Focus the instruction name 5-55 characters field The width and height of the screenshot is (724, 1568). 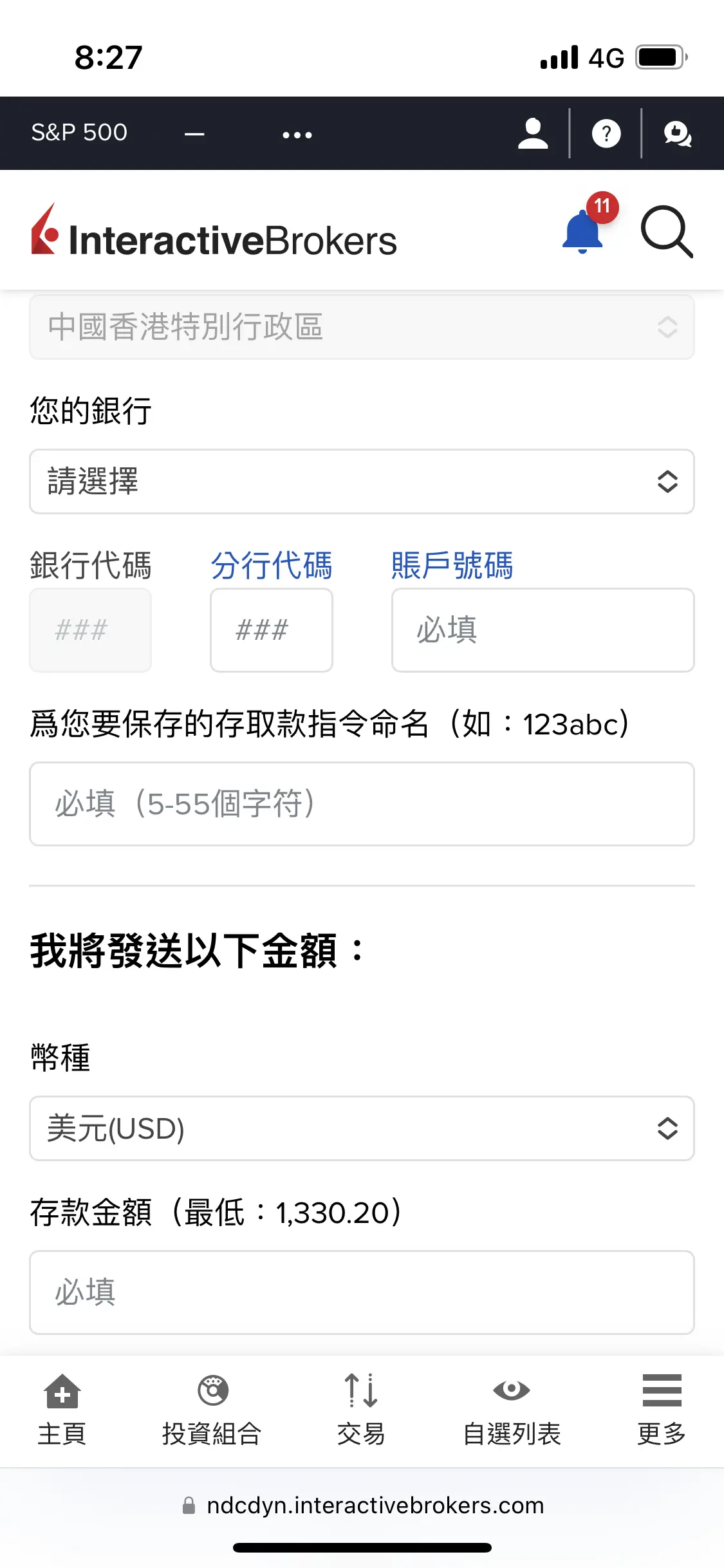(362, 804)
